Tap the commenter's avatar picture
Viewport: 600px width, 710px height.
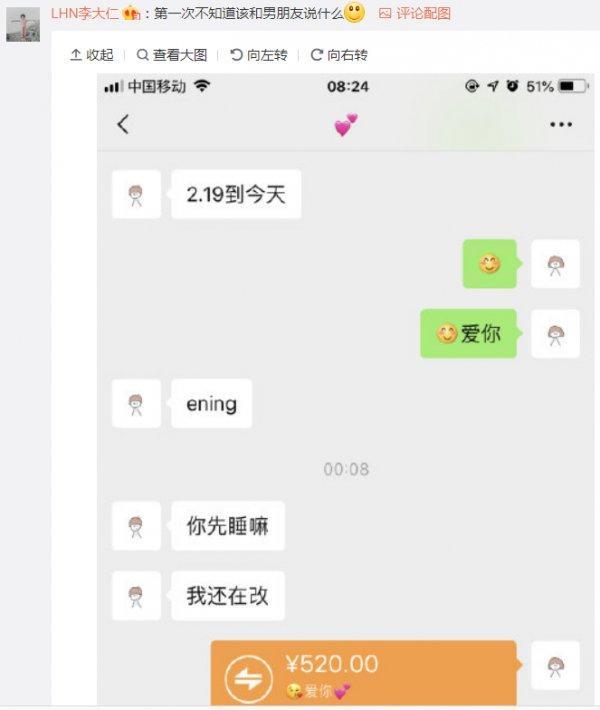[22, 23]
